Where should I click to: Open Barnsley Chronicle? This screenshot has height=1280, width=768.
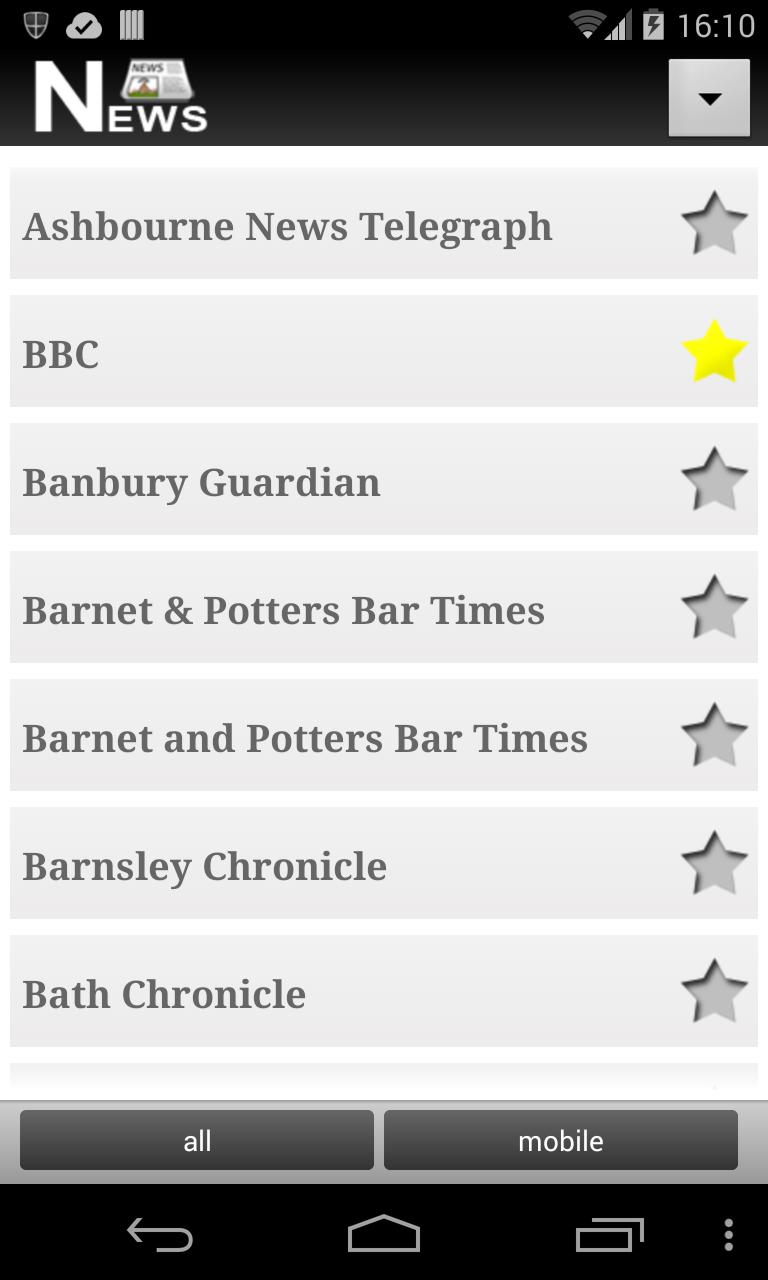pyautogui.click(x=205, y=866)
